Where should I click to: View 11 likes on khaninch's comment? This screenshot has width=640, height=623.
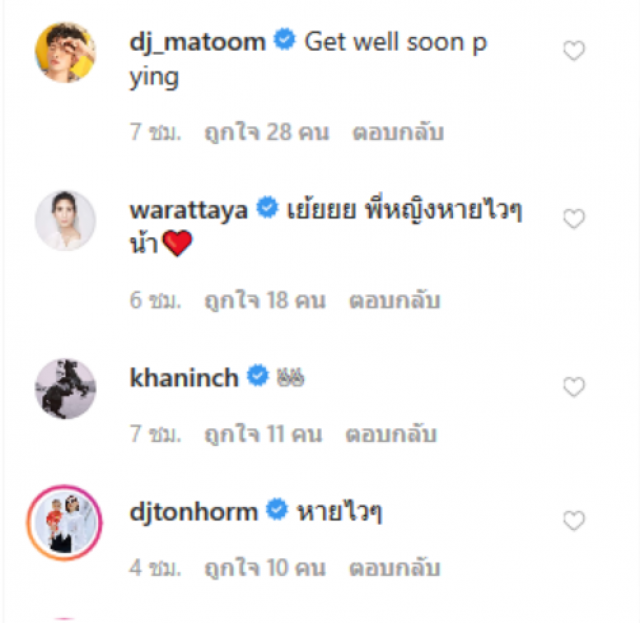(263, 434)
